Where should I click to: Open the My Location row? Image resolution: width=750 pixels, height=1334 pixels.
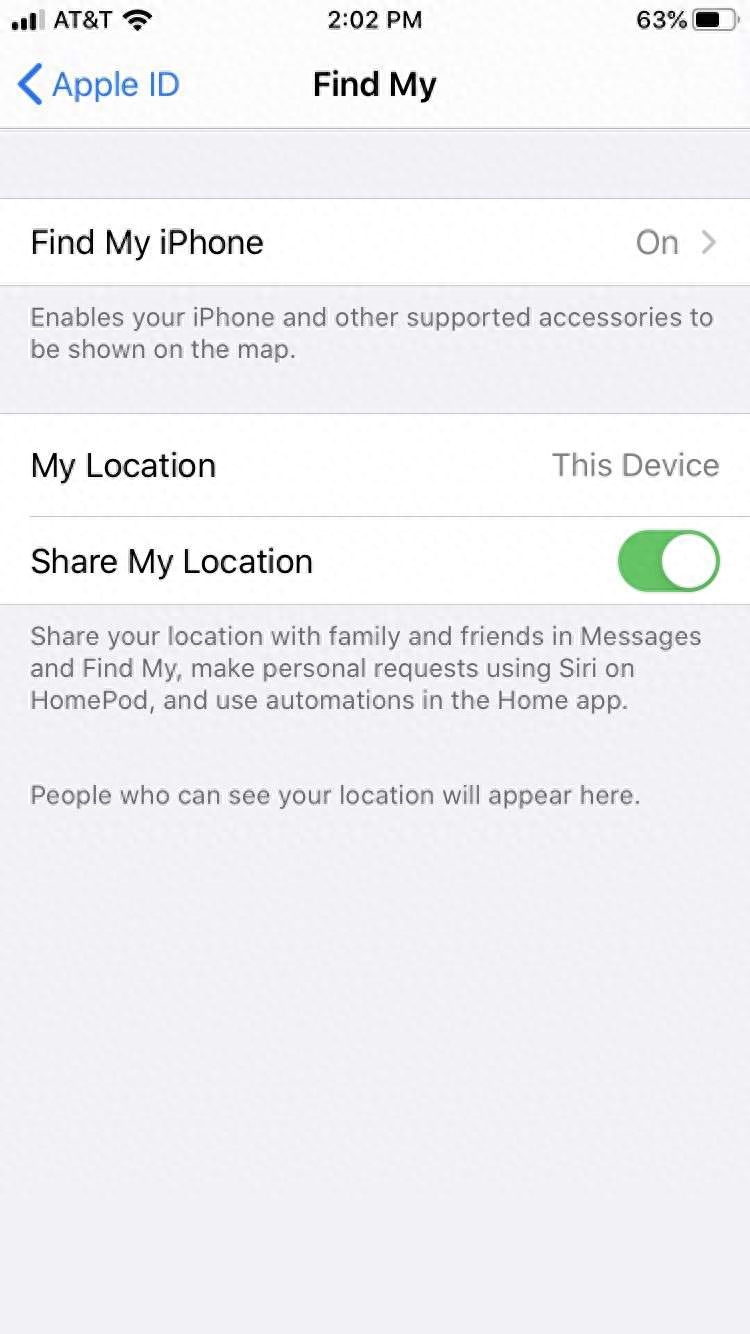pos(374,466)
